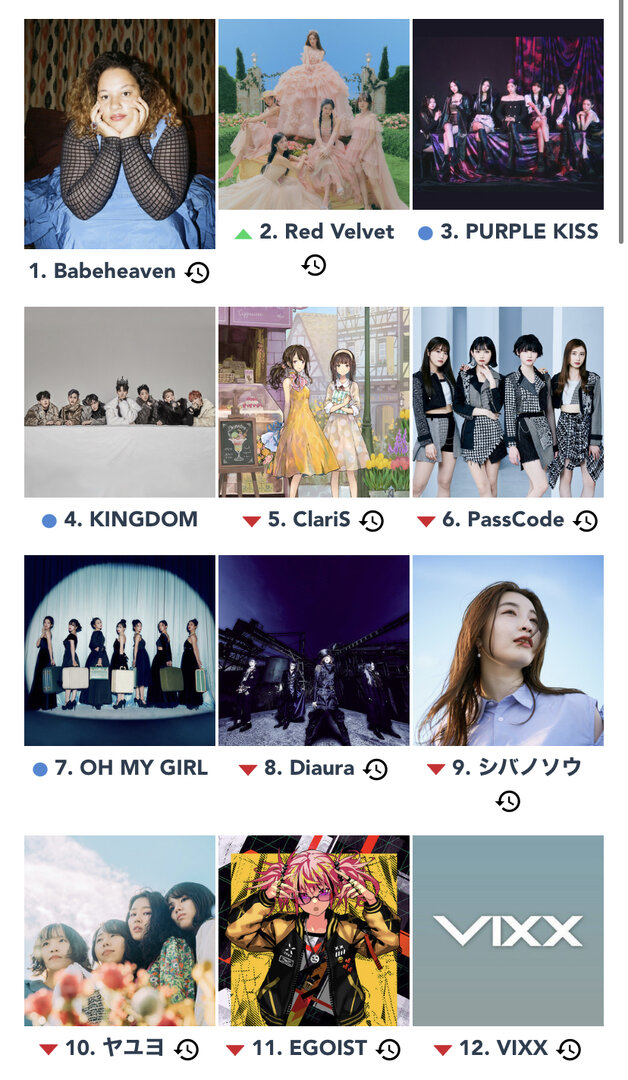The width and height of the screenshot is (628, 1080).
Task: Check EGOIST's rank history icon
Action: click(x=388, y=1050)
